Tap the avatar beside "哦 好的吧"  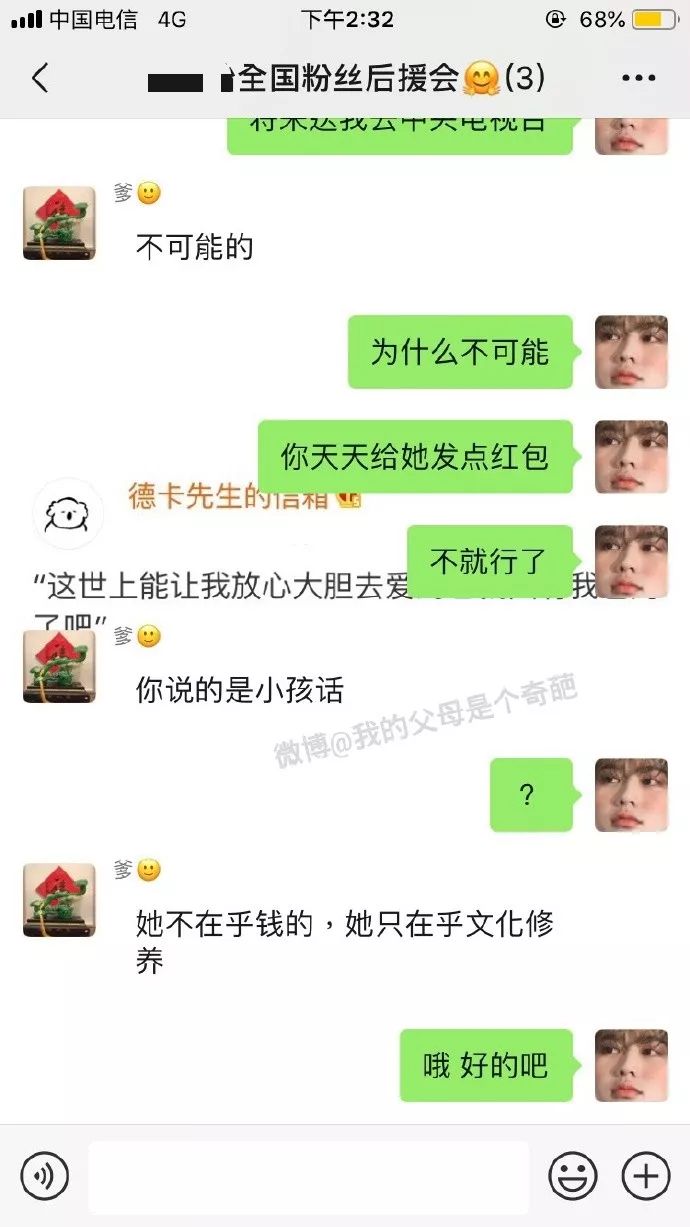[631, 1066]
